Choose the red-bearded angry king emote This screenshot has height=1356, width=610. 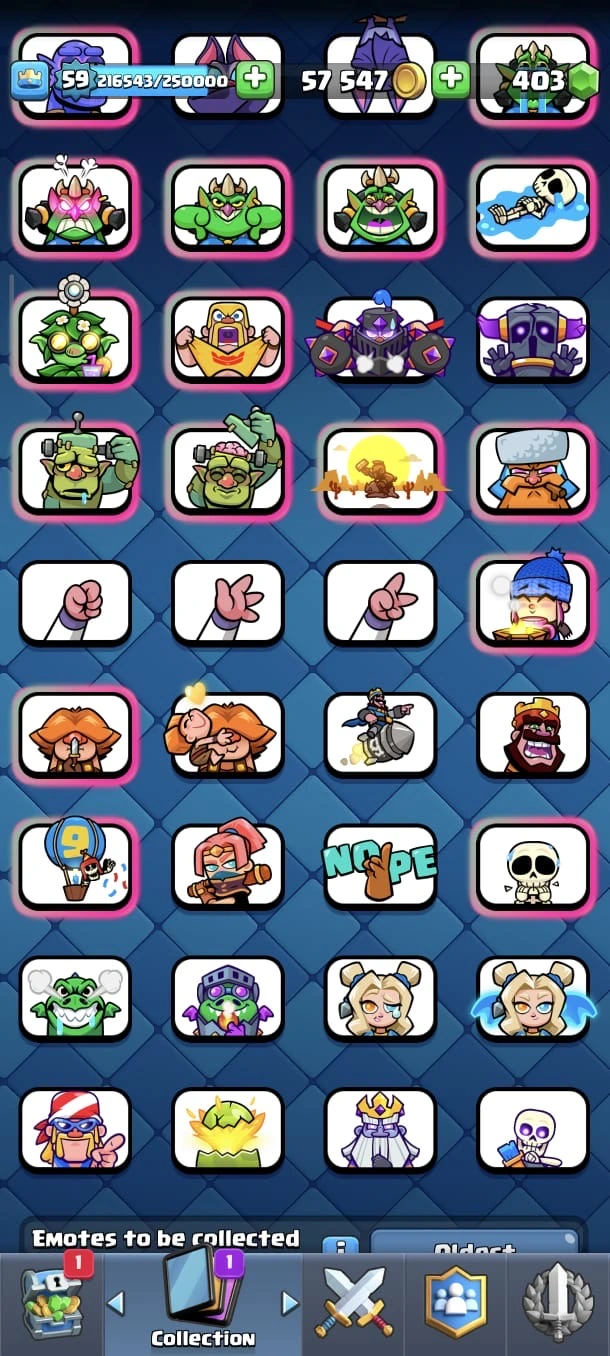(x=532, y=735)
